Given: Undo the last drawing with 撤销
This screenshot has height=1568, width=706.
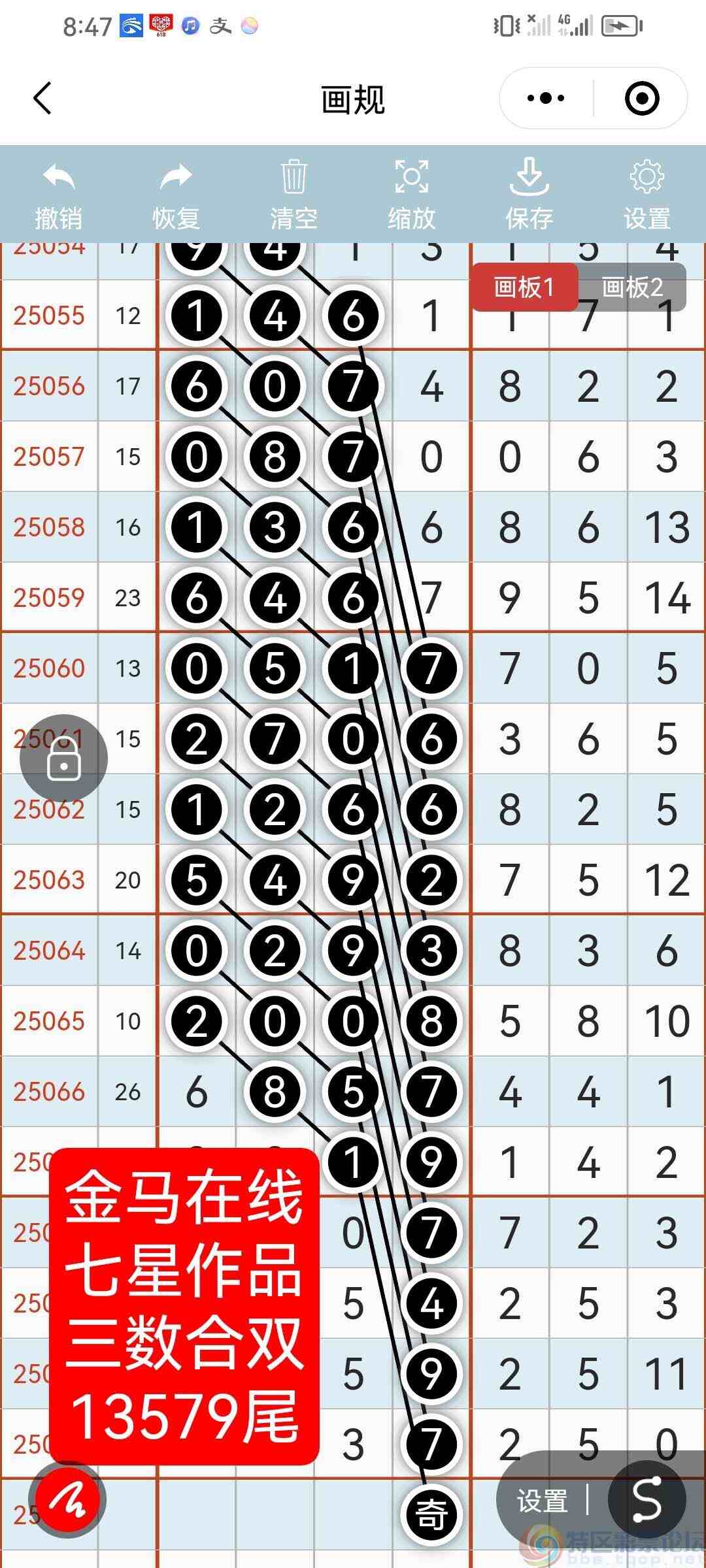Looking at the screenshot, I should click(x=59, y=195).
